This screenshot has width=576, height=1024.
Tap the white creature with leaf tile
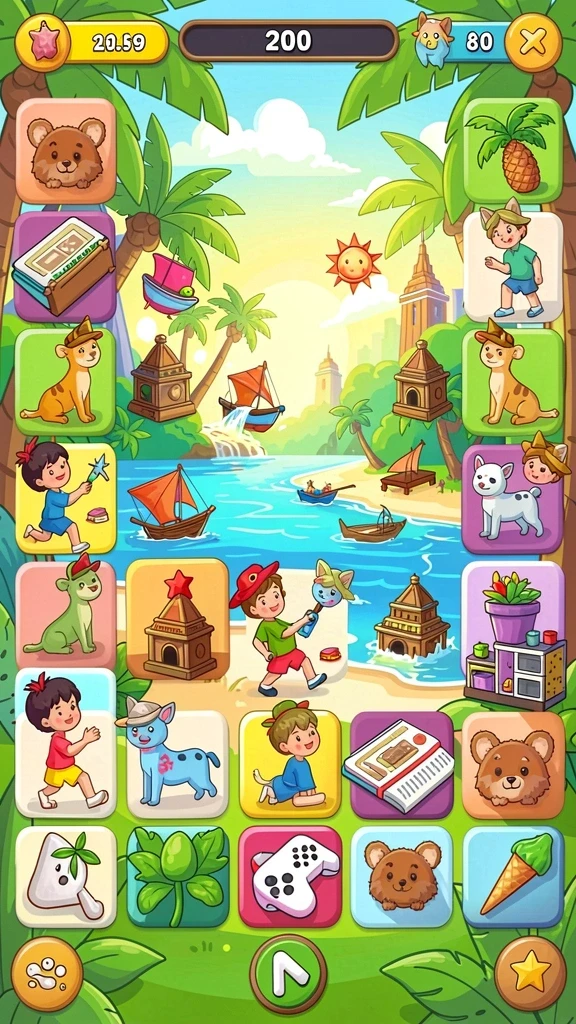coord(65,876)
